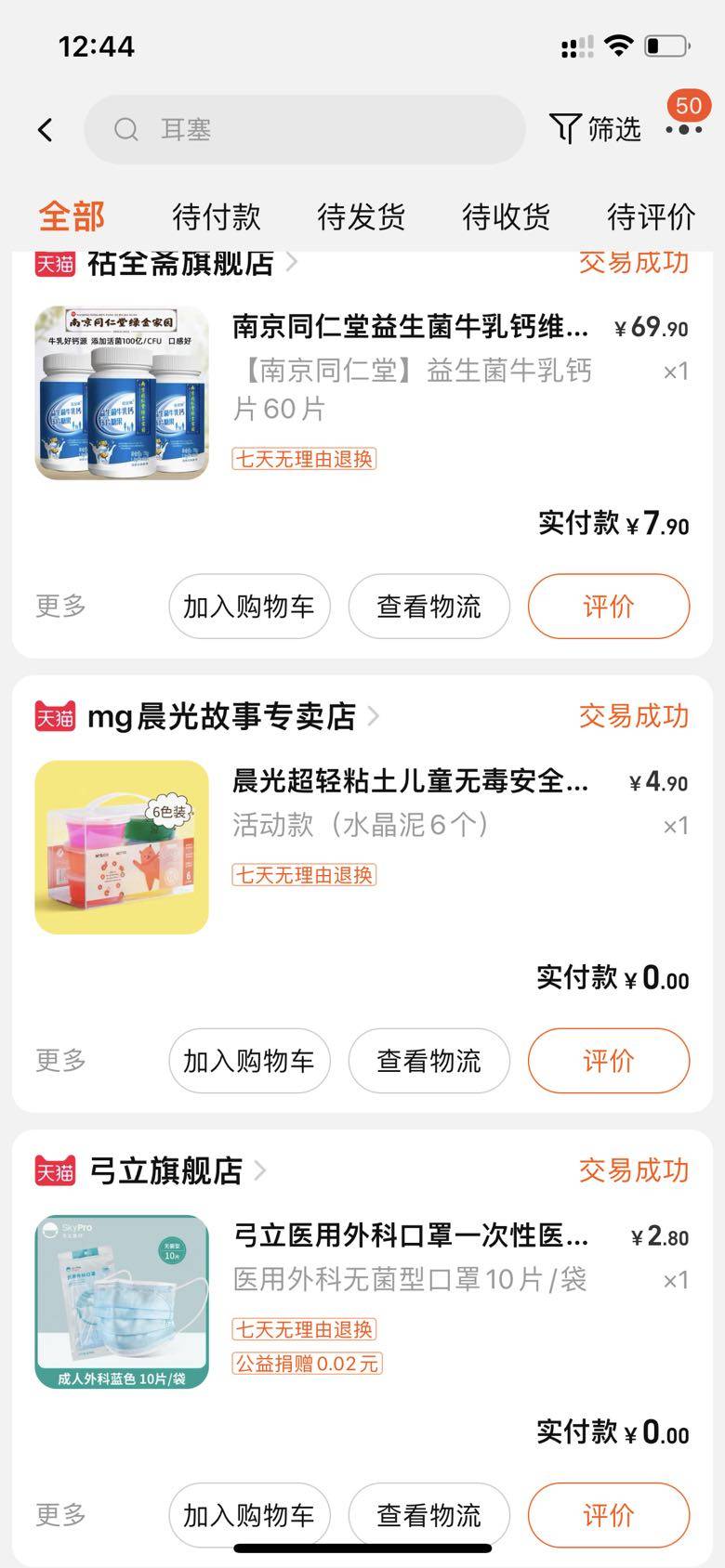
Task: Visit the mg晨光故事专卖店 store
Action: click(221, 716)
